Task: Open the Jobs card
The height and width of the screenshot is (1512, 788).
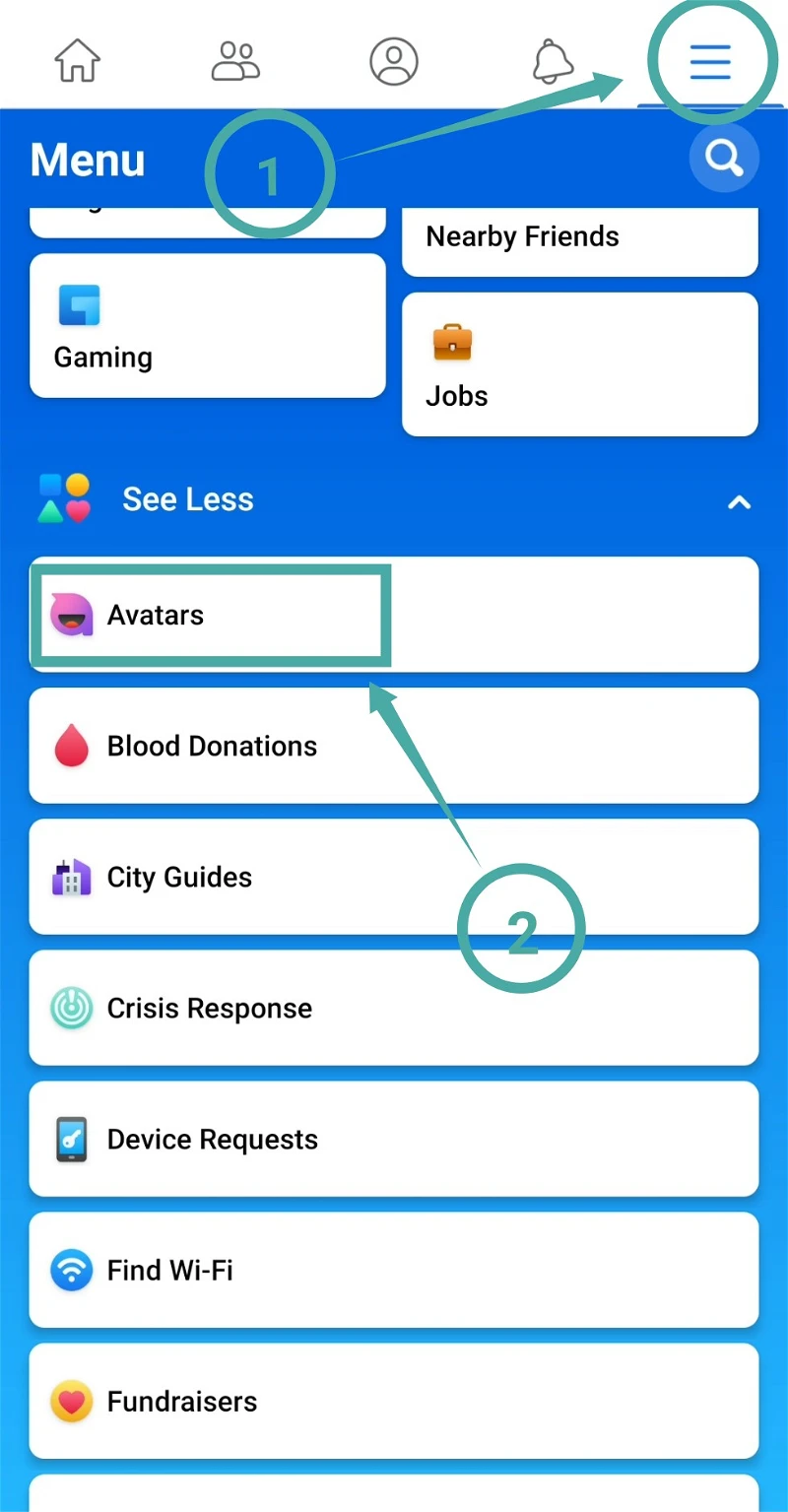Action: pos(580,364)
